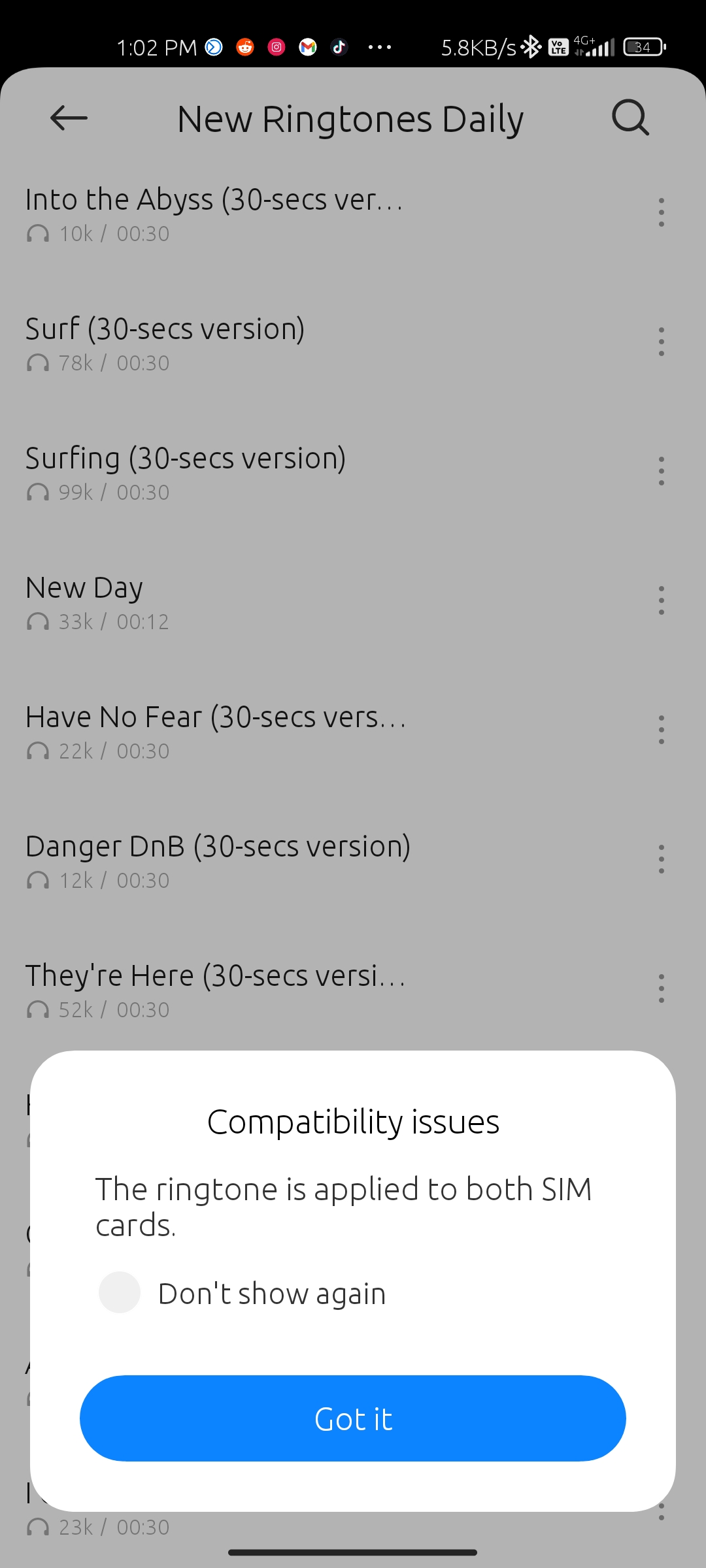Open the search magnifier icon

coord(630,118)
